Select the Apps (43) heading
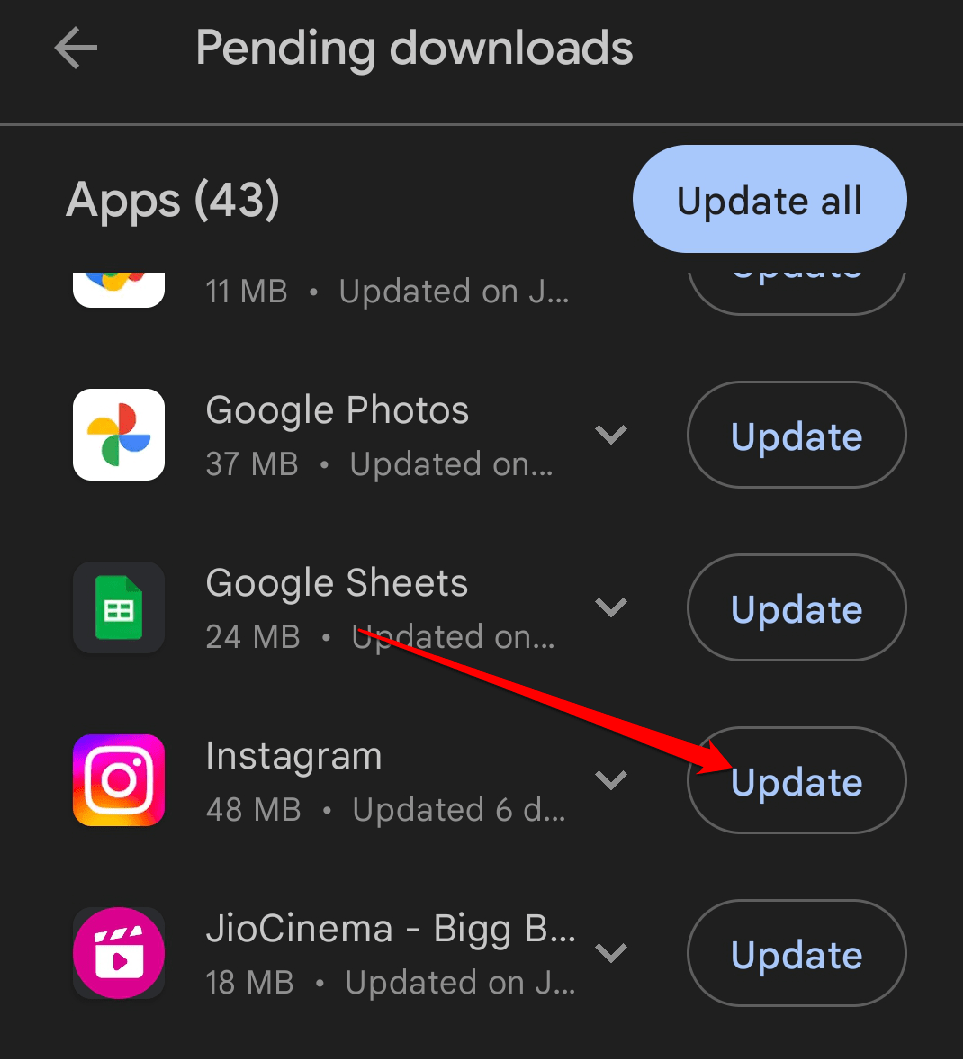Viewport: 963px width, 1059px height. [x=171, y=200]
